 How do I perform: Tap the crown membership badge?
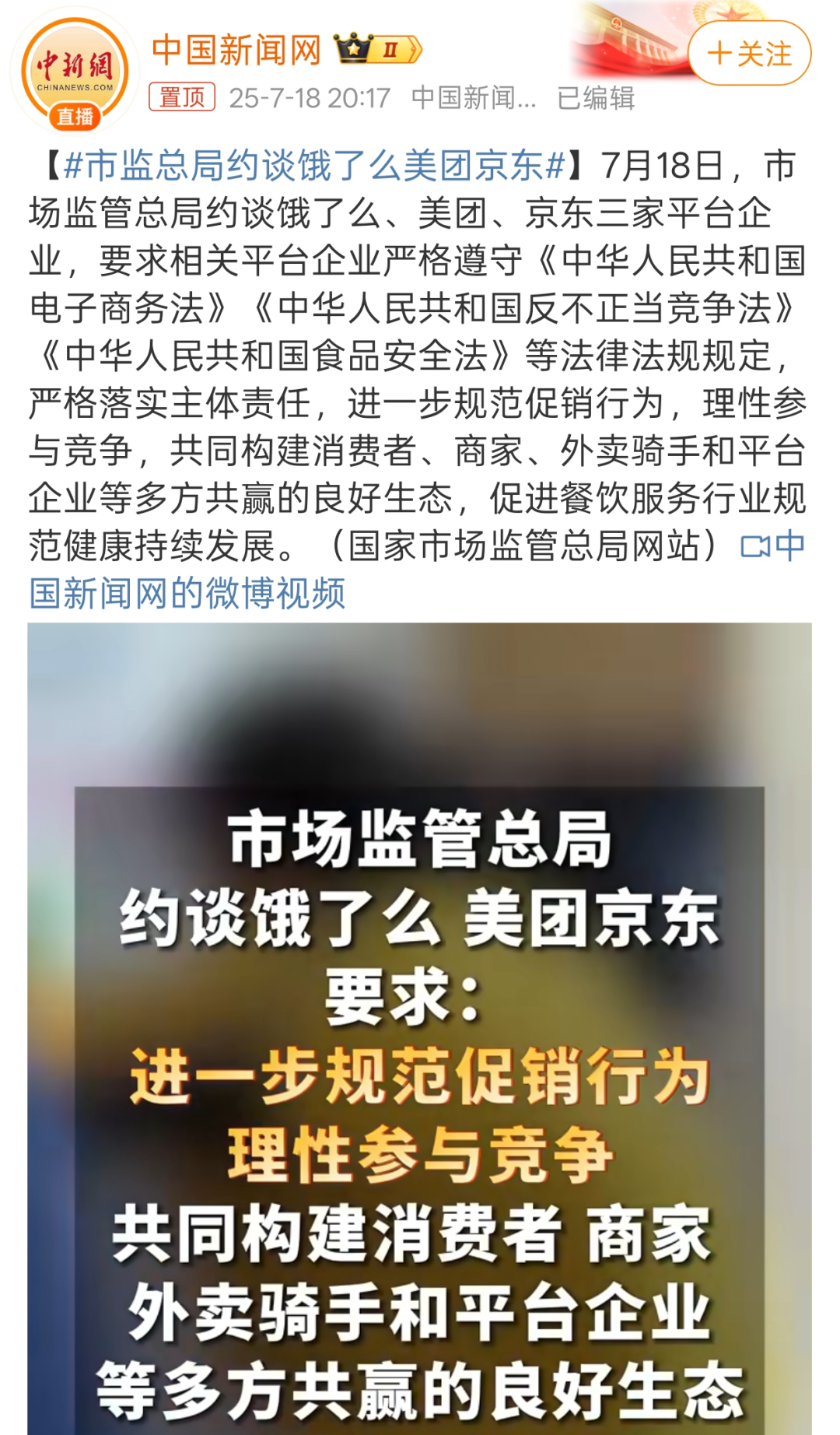[378, 50]
